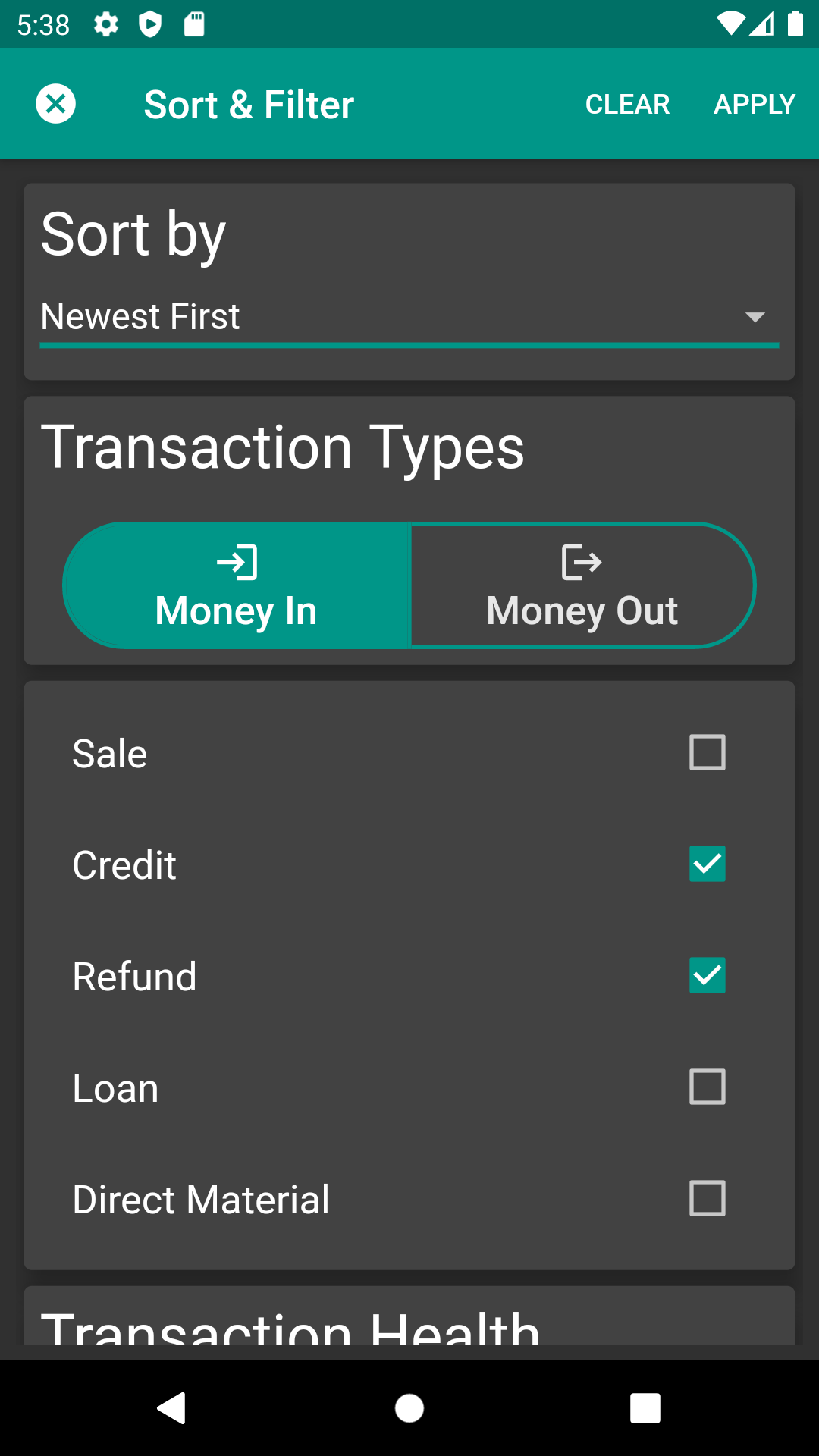Tap CLEAR to reset filters

coord(627,104)
